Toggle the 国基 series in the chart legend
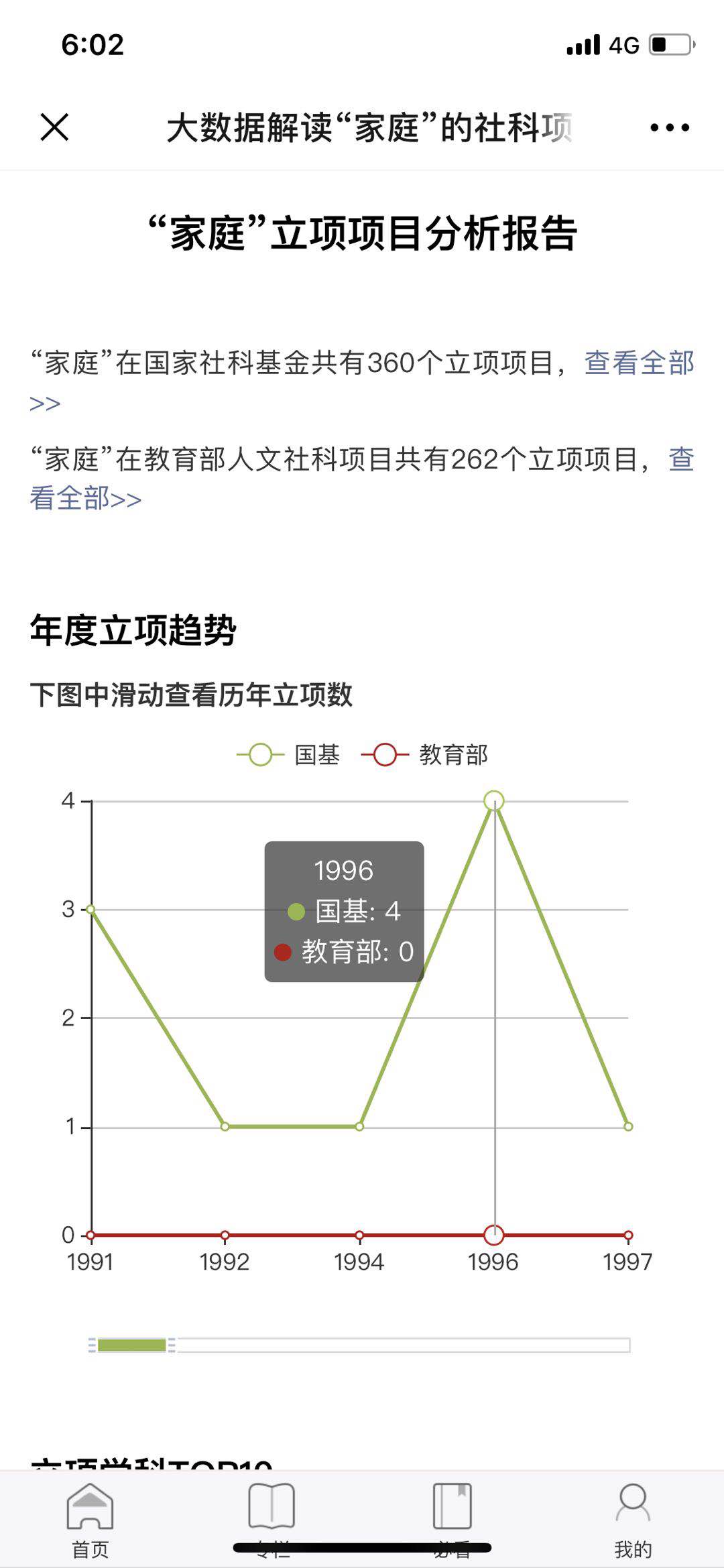 289,755
